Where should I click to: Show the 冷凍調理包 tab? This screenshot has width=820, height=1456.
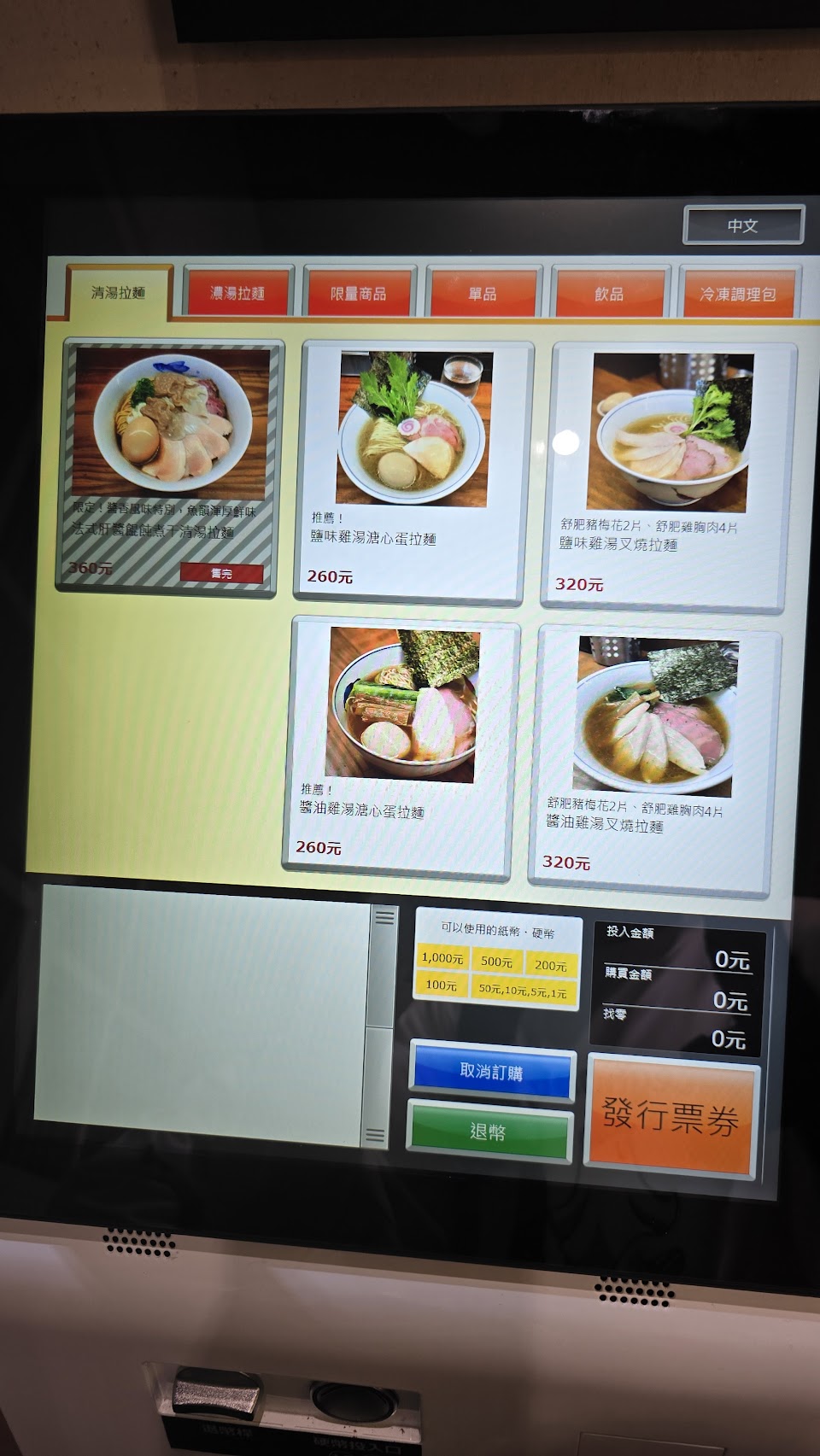pyautogui.click(x=738, y=294)
